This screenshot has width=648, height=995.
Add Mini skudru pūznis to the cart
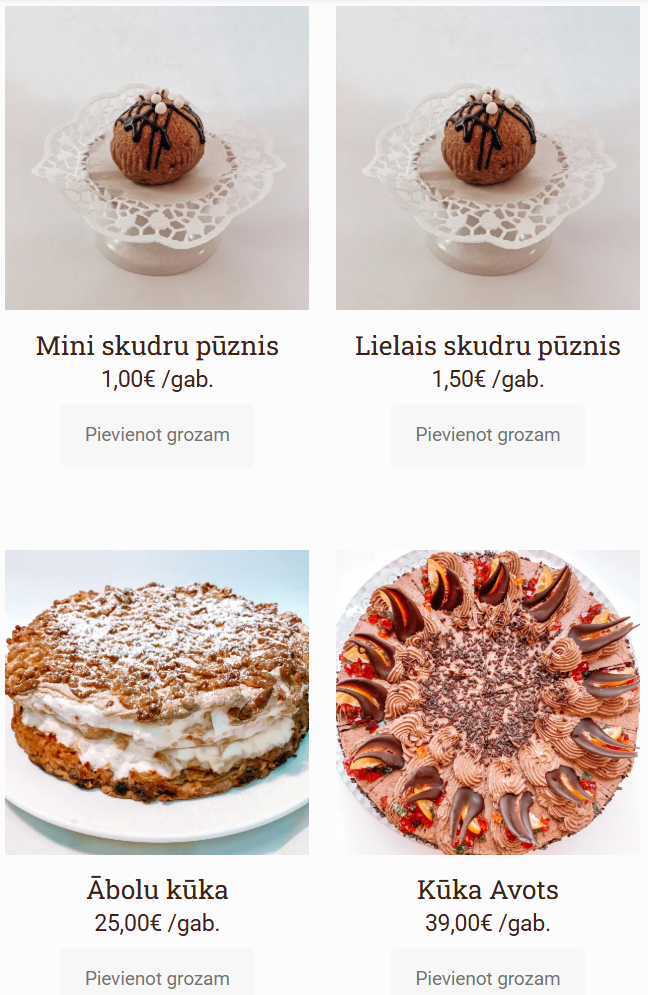[x=157, y=435]
